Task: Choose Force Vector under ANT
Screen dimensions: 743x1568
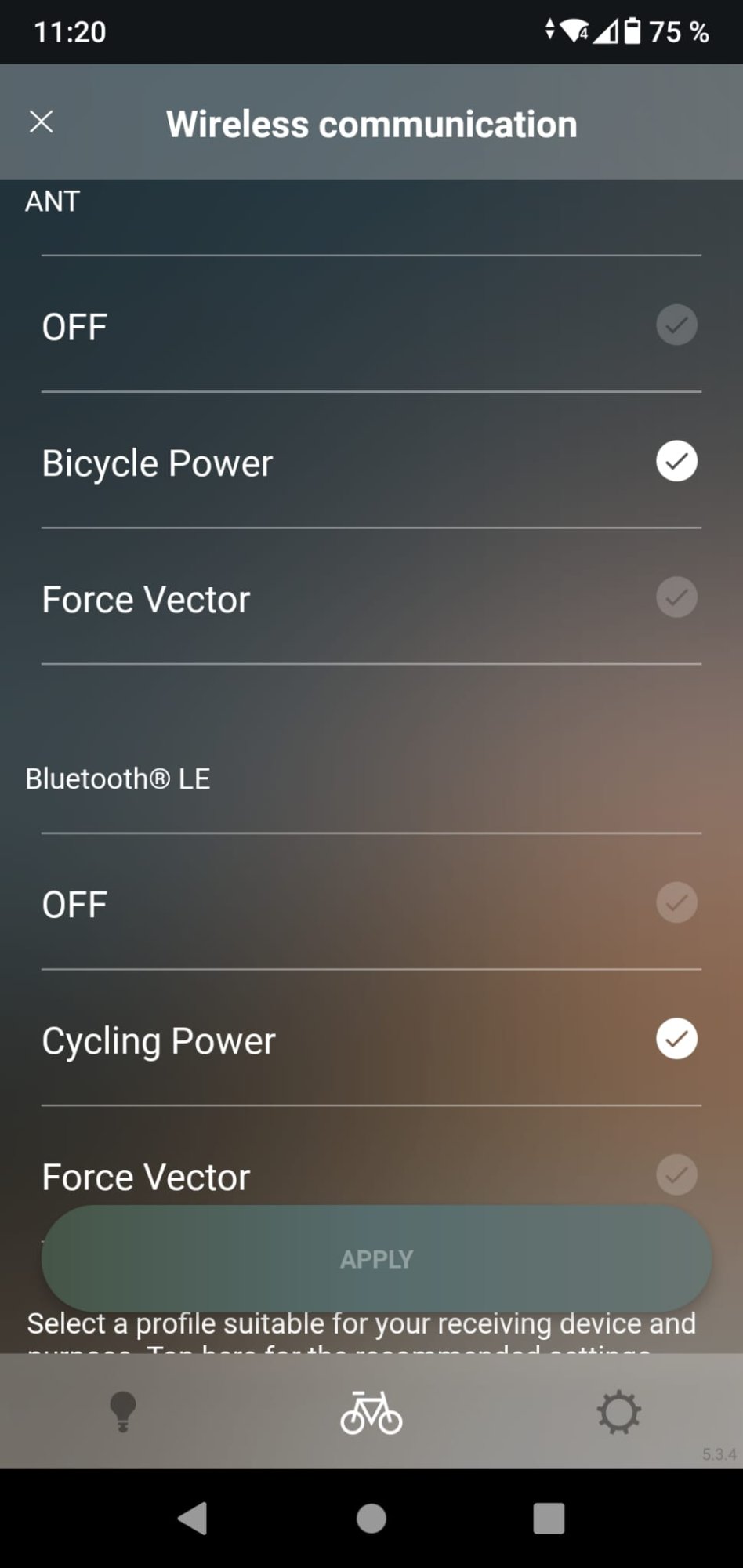Action: pyautogui.click(x=370, y=598)
